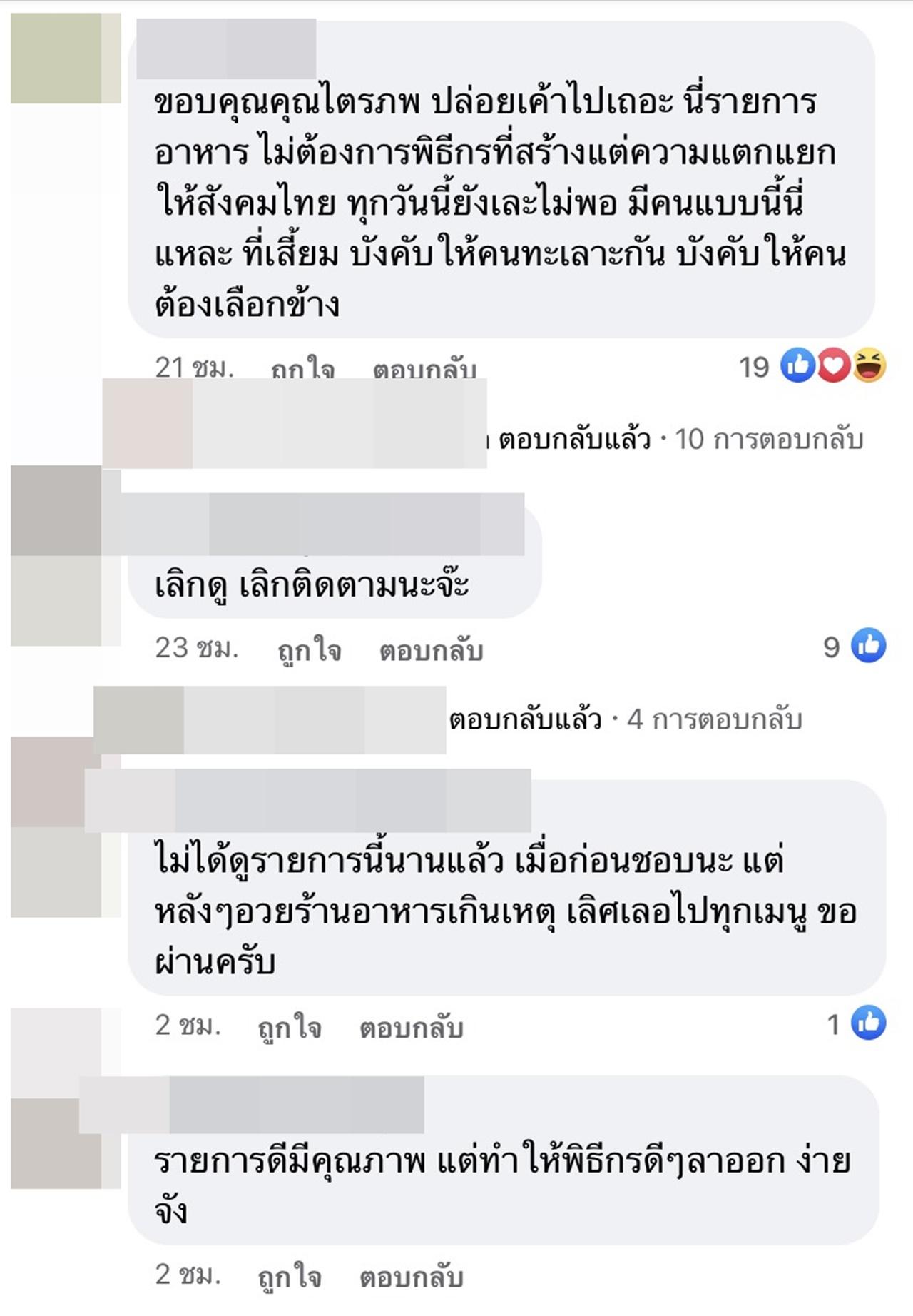
Task: Reply to the comment posted 21 ชม. ago
Action: pos(424,369)
